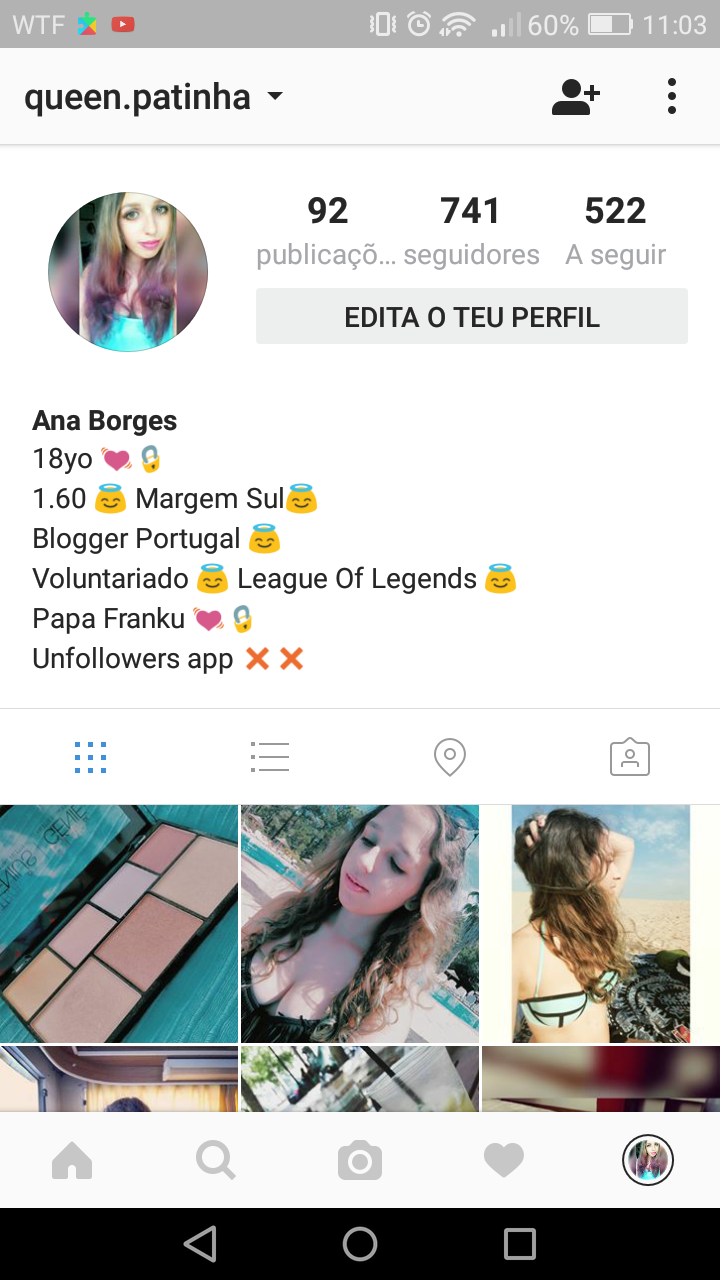Screen dimensions: 720x1280
Task: Switch to the list view tab
Action: [270, 757]
